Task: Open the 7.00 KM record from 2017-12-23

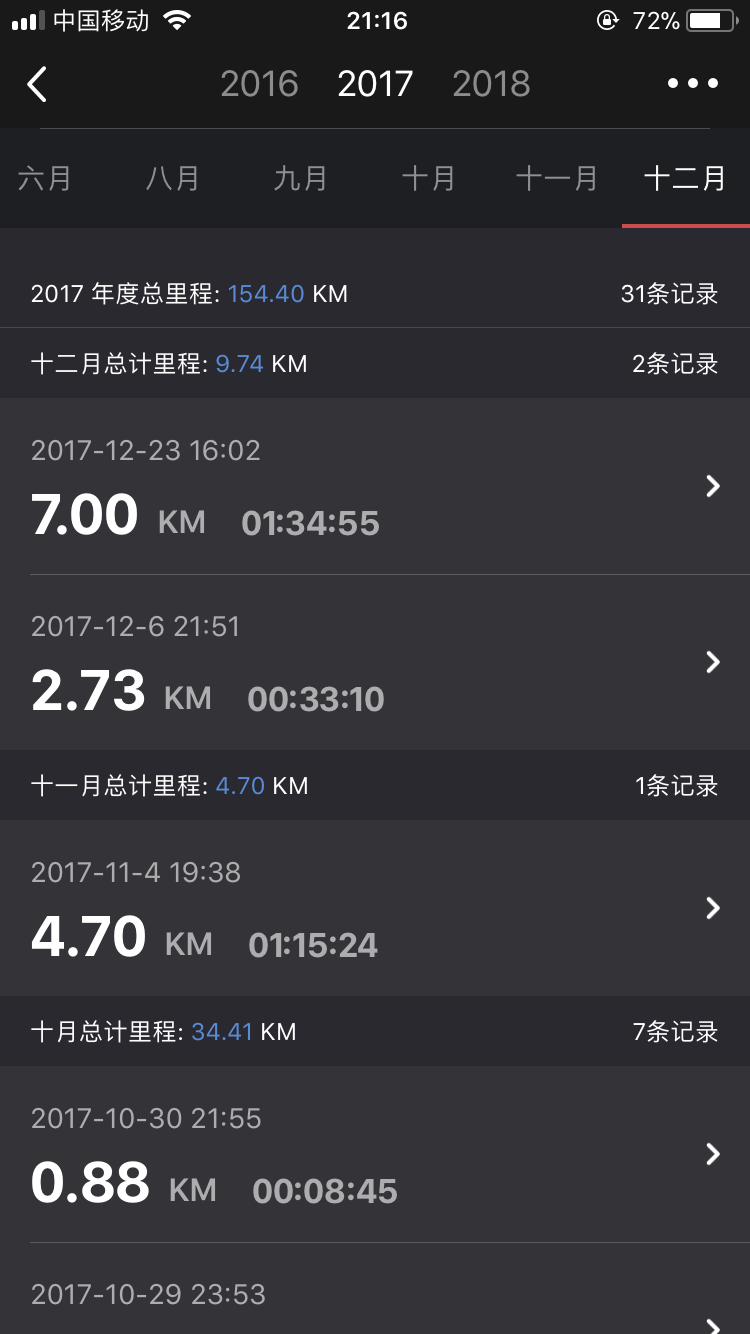Action: (375, 486)
